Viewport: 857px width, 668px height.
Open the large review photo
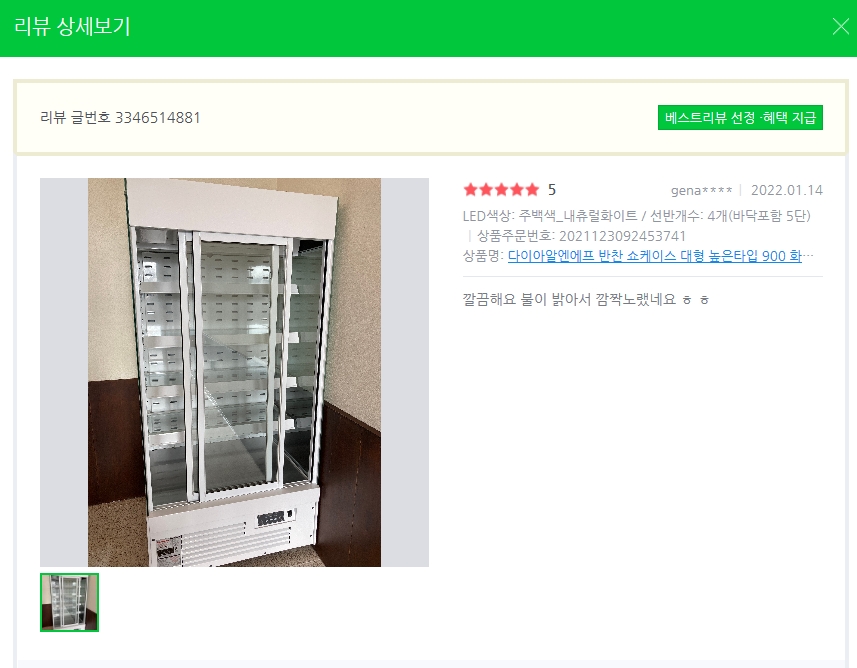[234, 372]
